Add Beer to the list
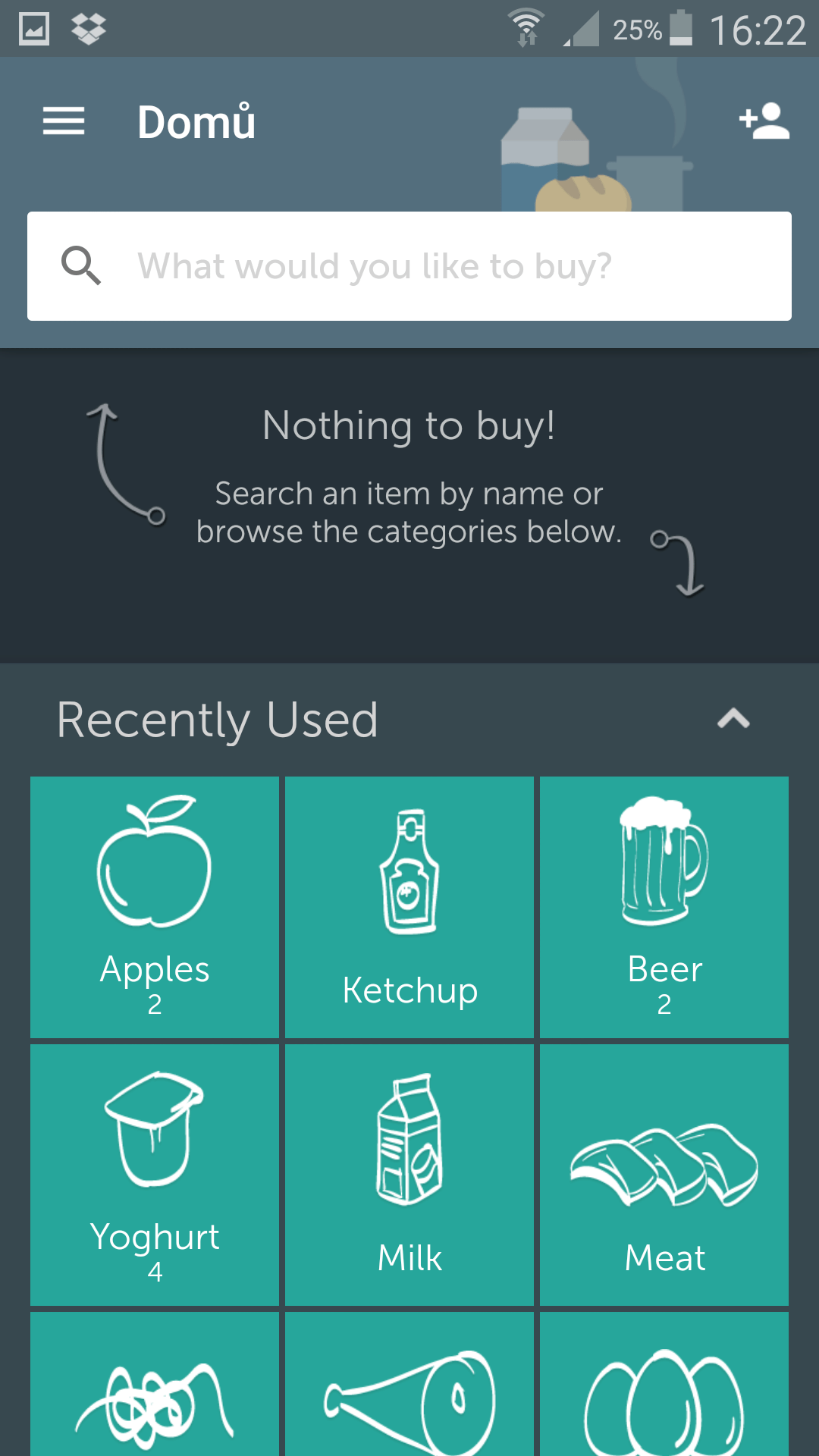This screenshot has width=819, height=1456. 664,907
